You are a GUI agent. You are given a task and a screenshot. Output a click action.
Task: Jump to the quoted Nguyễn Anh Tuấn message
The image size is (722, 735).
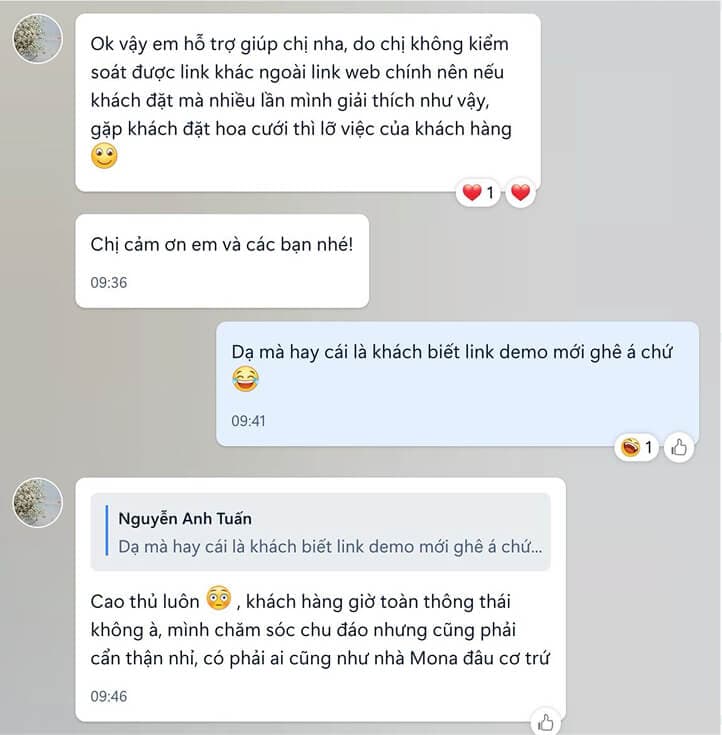328,532
